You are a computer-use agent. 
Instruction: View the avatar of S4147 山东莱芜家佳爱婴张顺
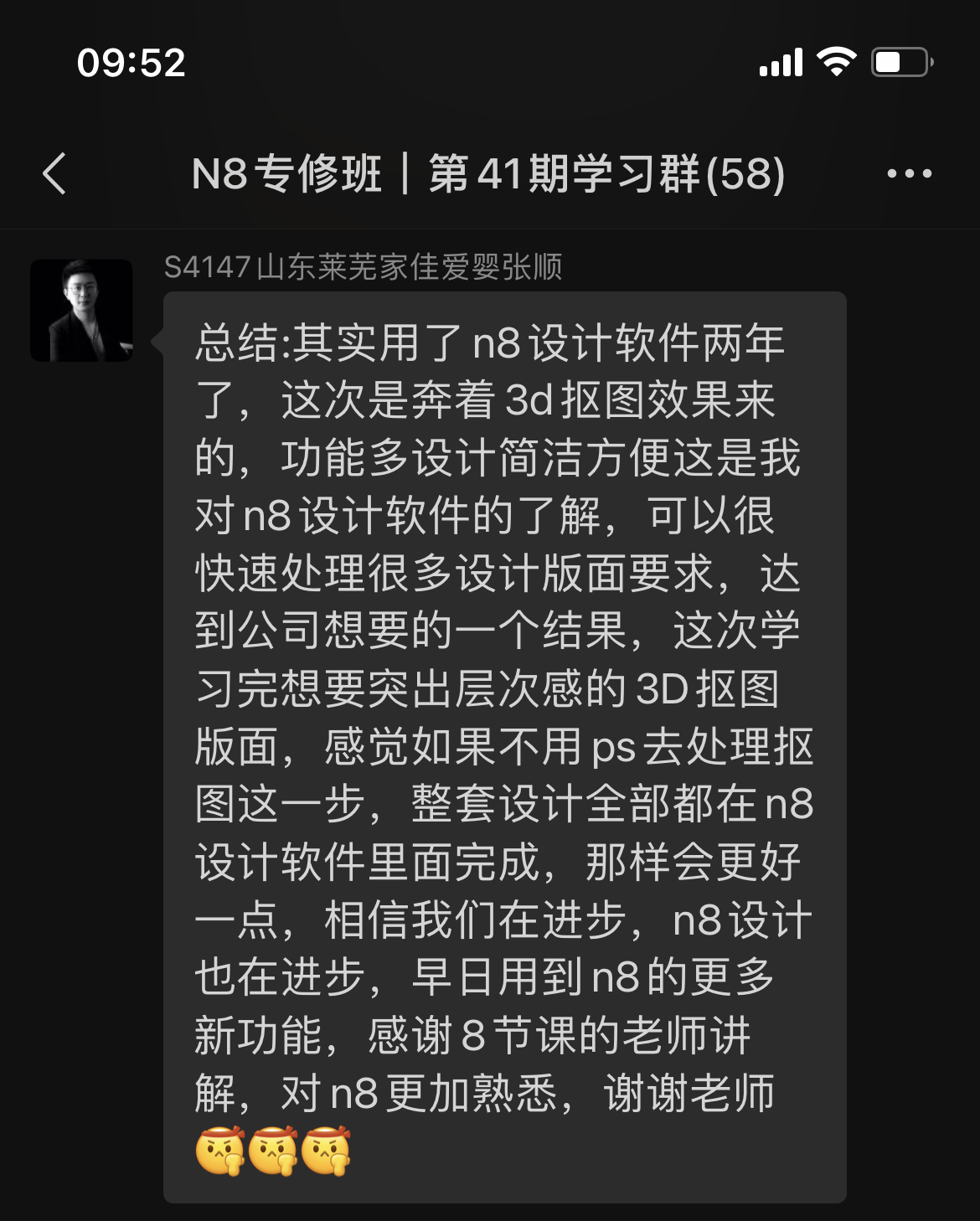(x=81, y=311)
